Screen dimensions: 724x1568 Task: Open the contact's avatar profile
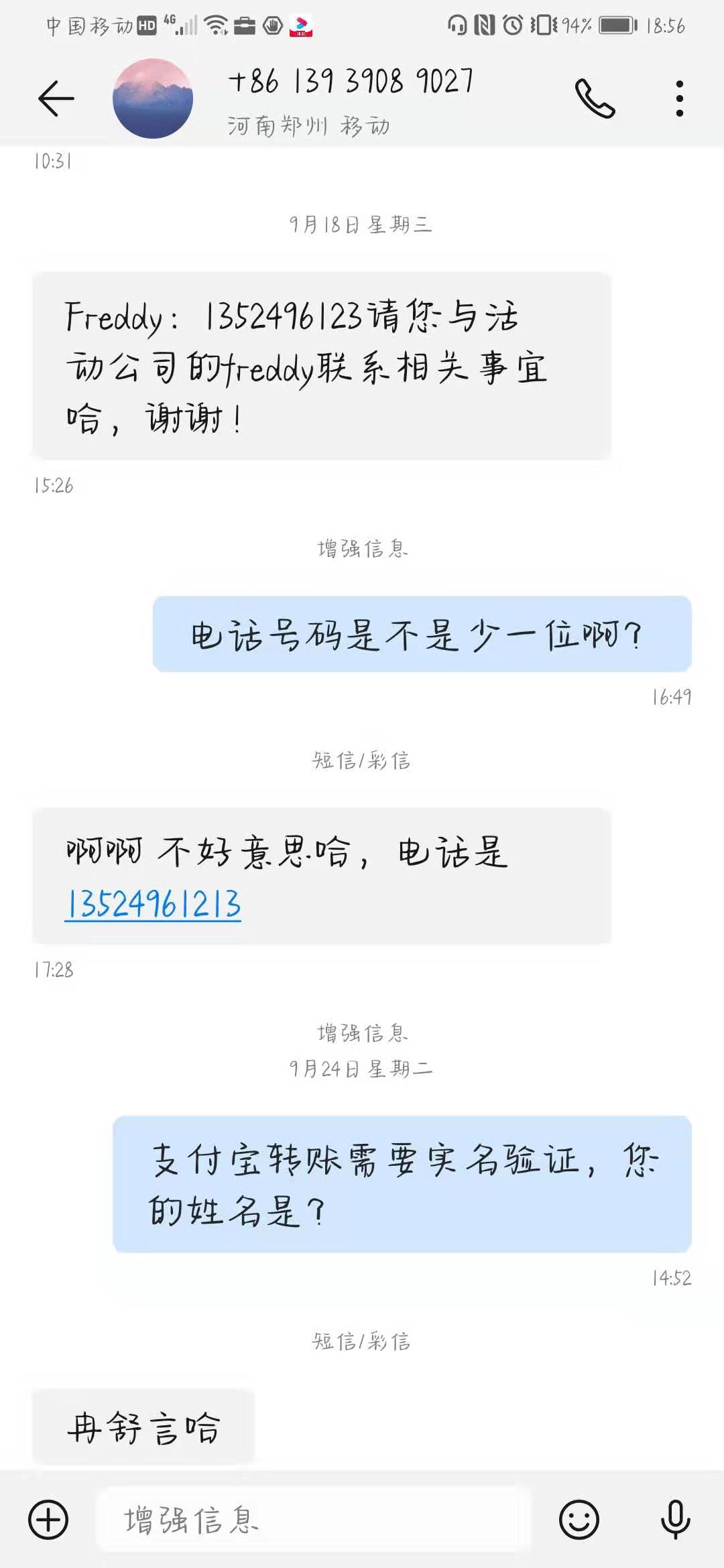tap(153, 99)
